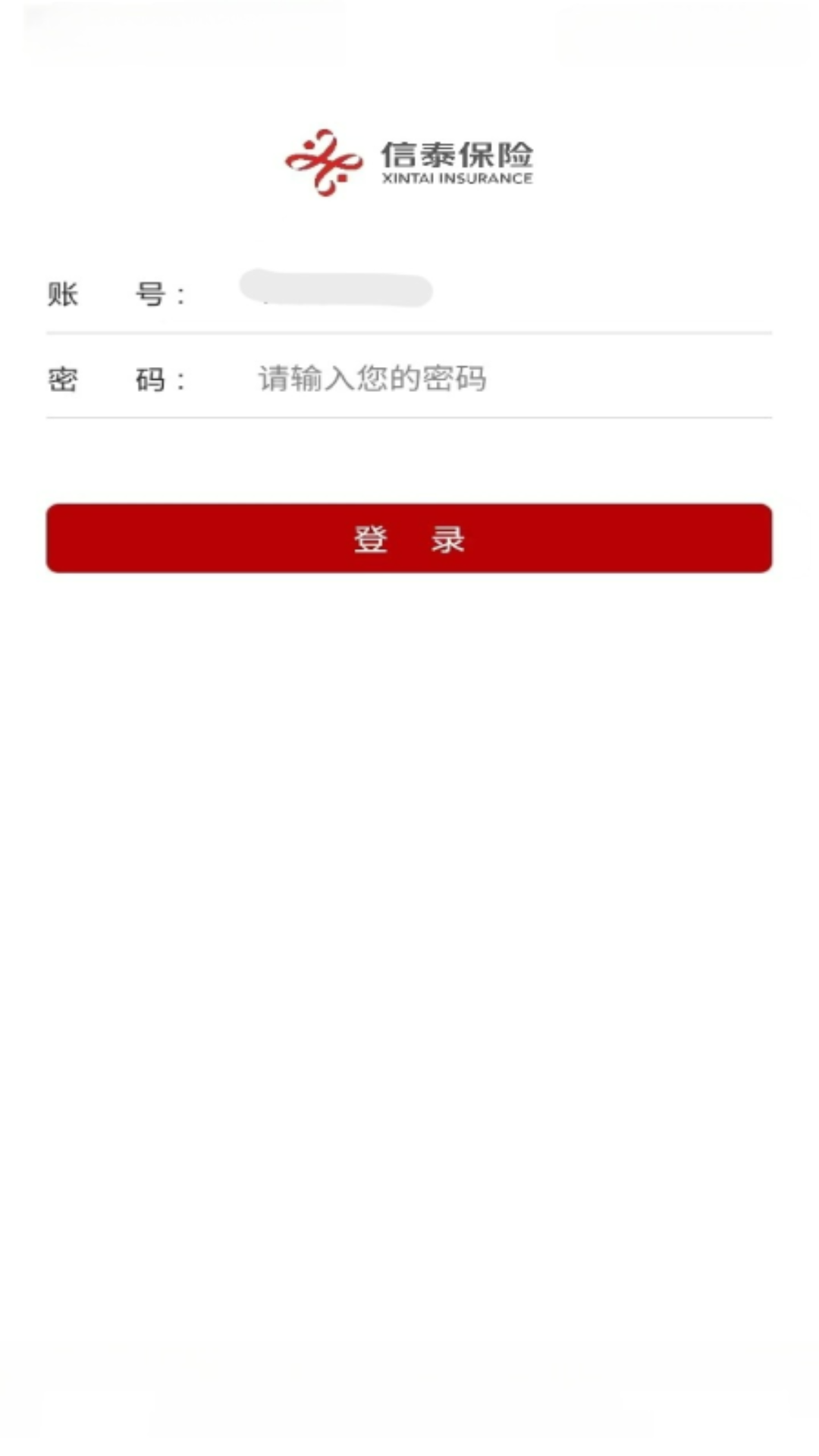This screenshot has height=1456, width=819.
Task: Tap the brand header area
Action: click(x=409, y=159)
